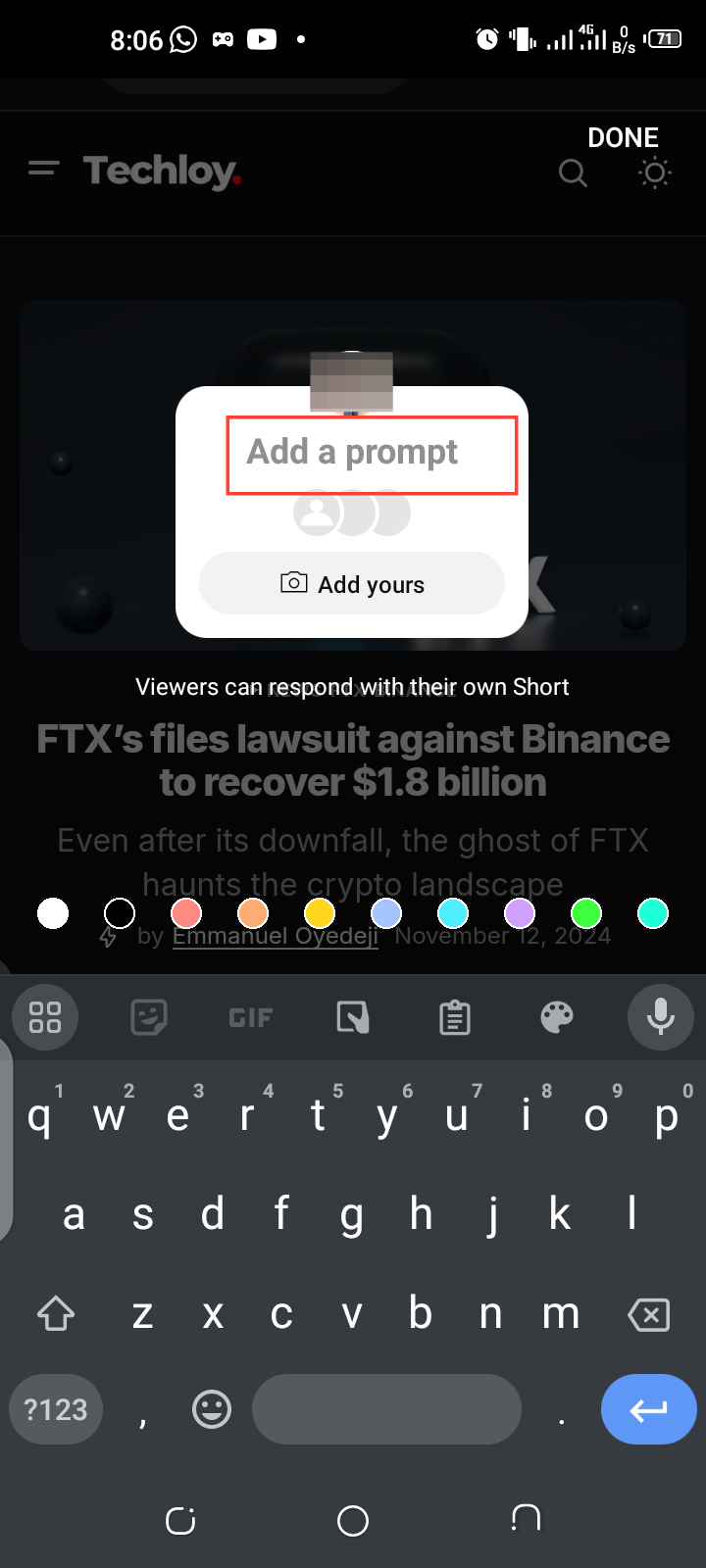Choose the black color swatch
706x1568 pixels.
[120, 913]
